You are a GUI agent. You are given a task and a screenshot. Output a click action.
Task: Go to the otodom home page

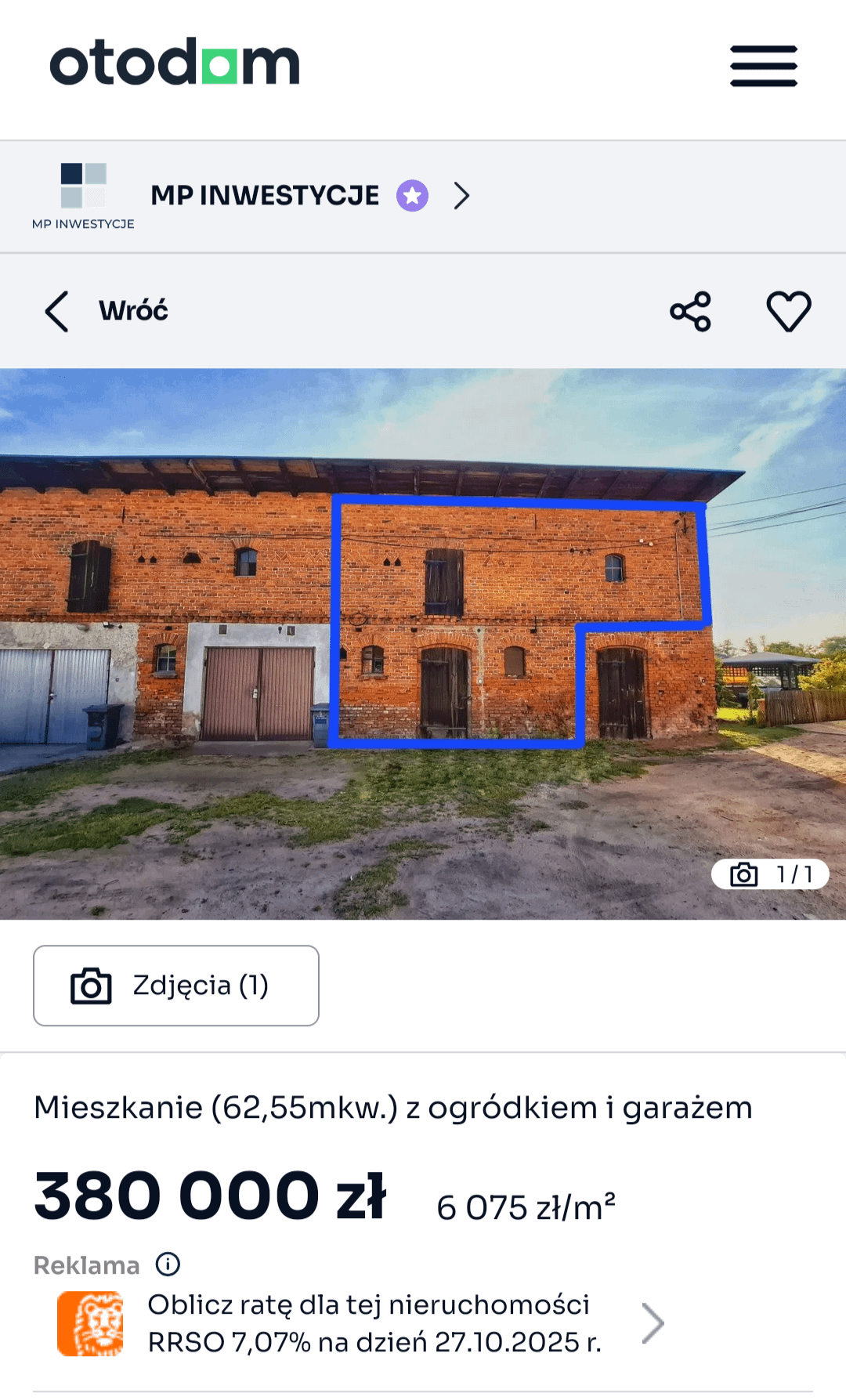(x=175, y=62)
